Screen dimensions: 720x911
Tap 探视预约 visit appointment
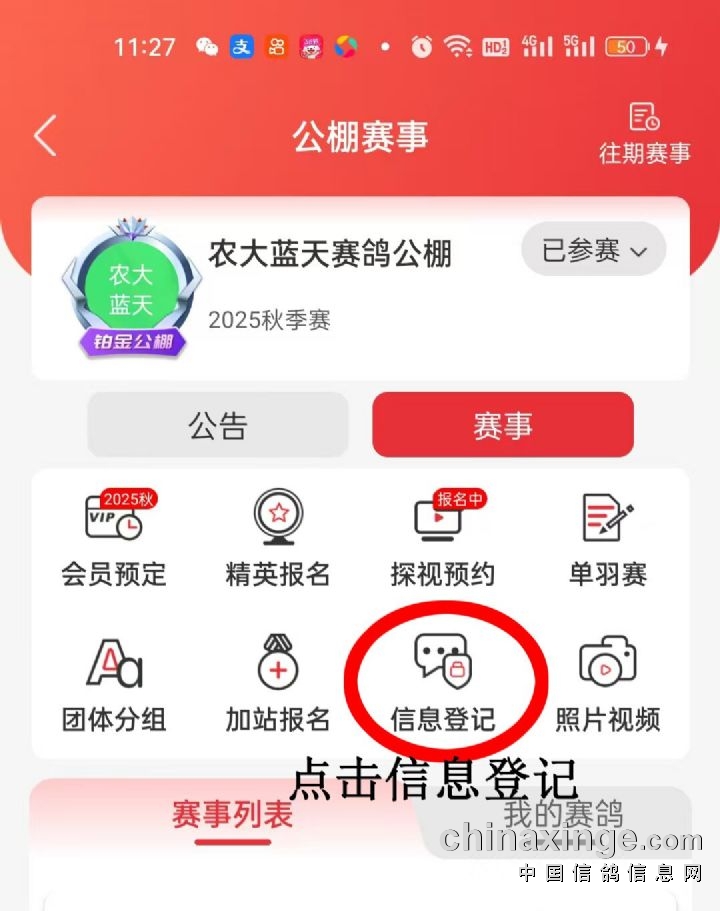point(442,538)
